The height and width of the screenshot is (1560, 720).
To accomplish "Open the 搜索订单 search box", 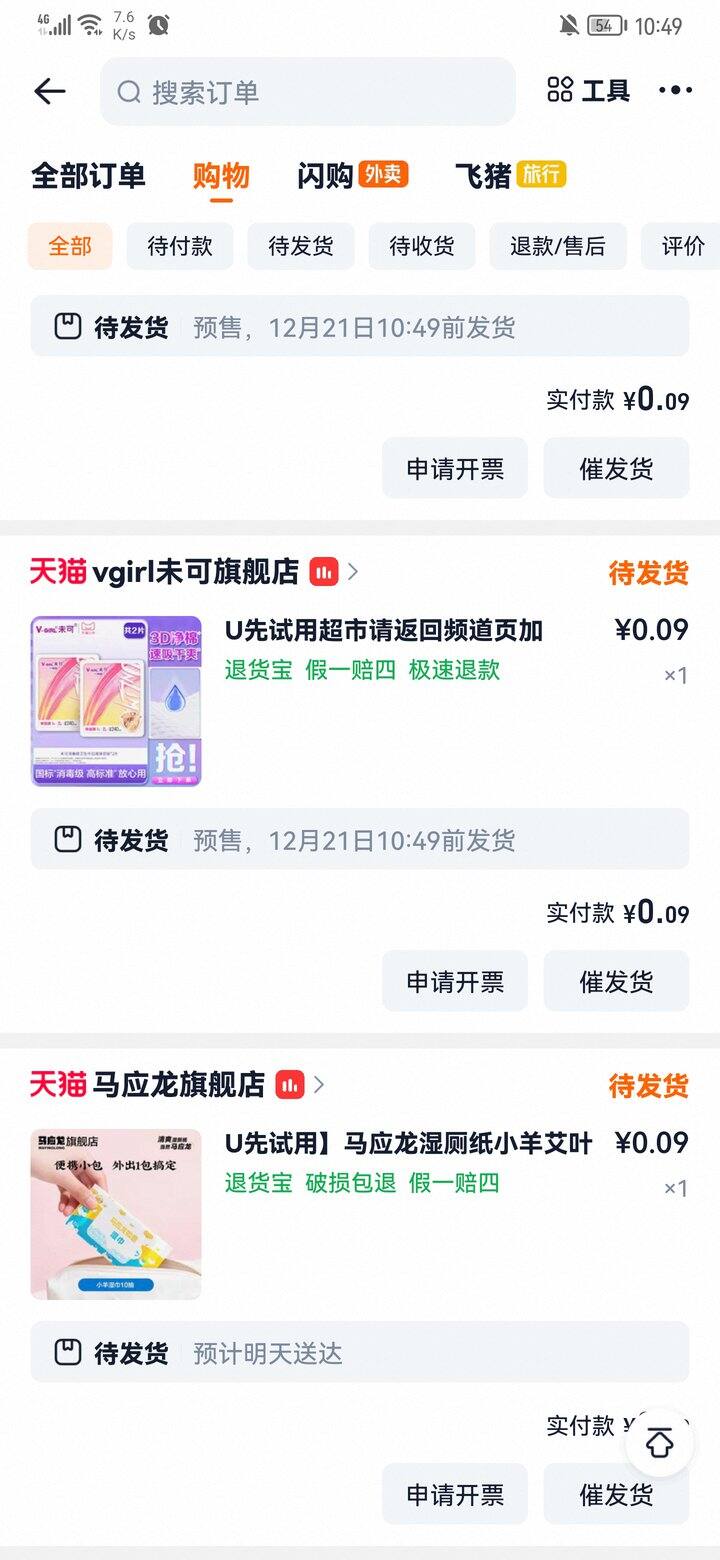I will click(307, 92).
